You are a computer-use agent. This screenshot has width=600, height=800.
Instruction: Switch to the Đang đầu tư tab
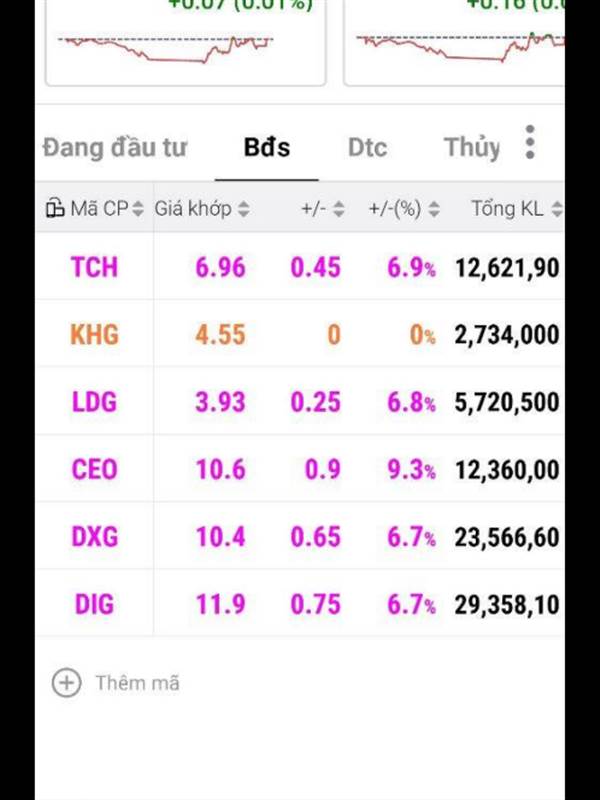pyautogui.click(x=115, y=147)
